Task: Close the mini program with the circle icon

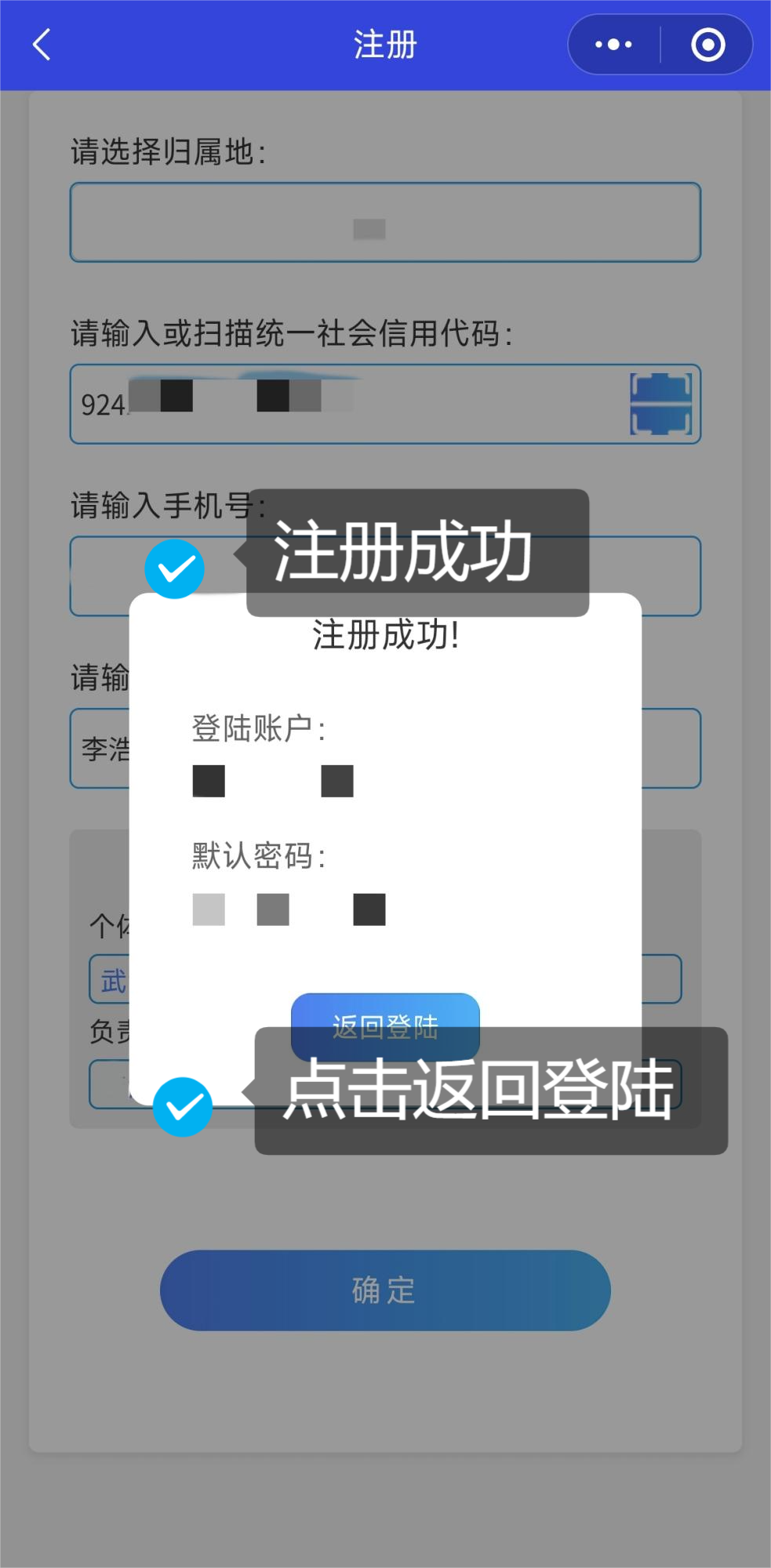Action: (x=707, y=45)
